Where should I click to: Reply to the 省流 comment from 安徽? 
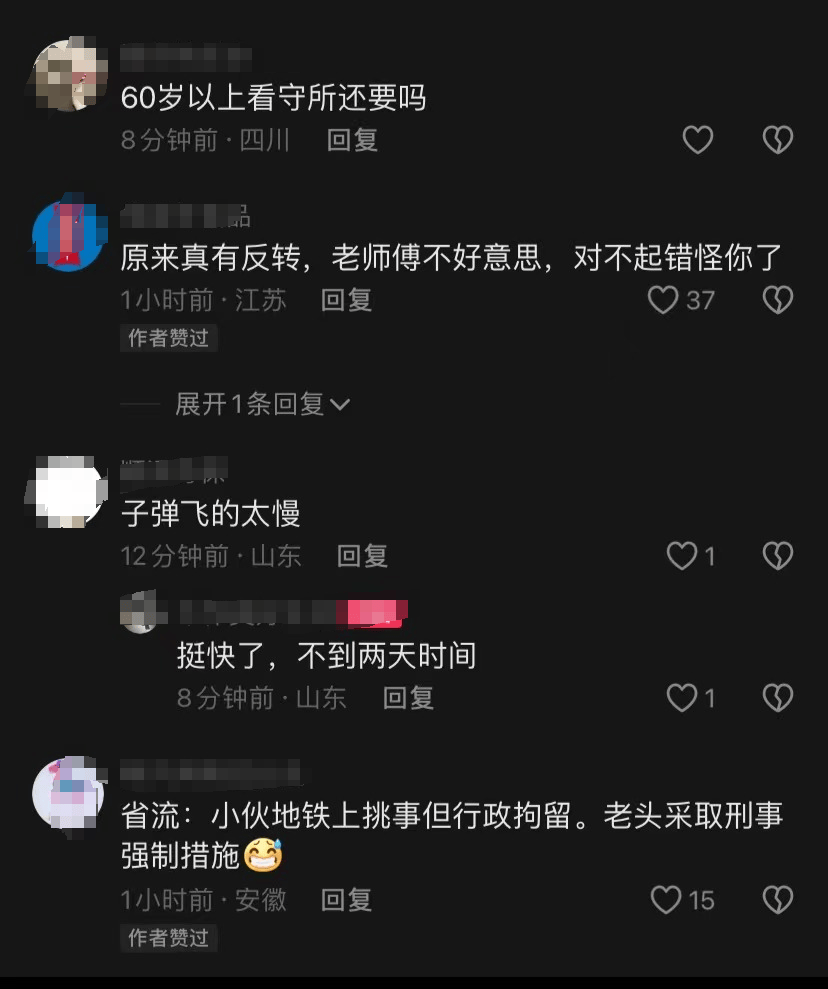(346, 900)
